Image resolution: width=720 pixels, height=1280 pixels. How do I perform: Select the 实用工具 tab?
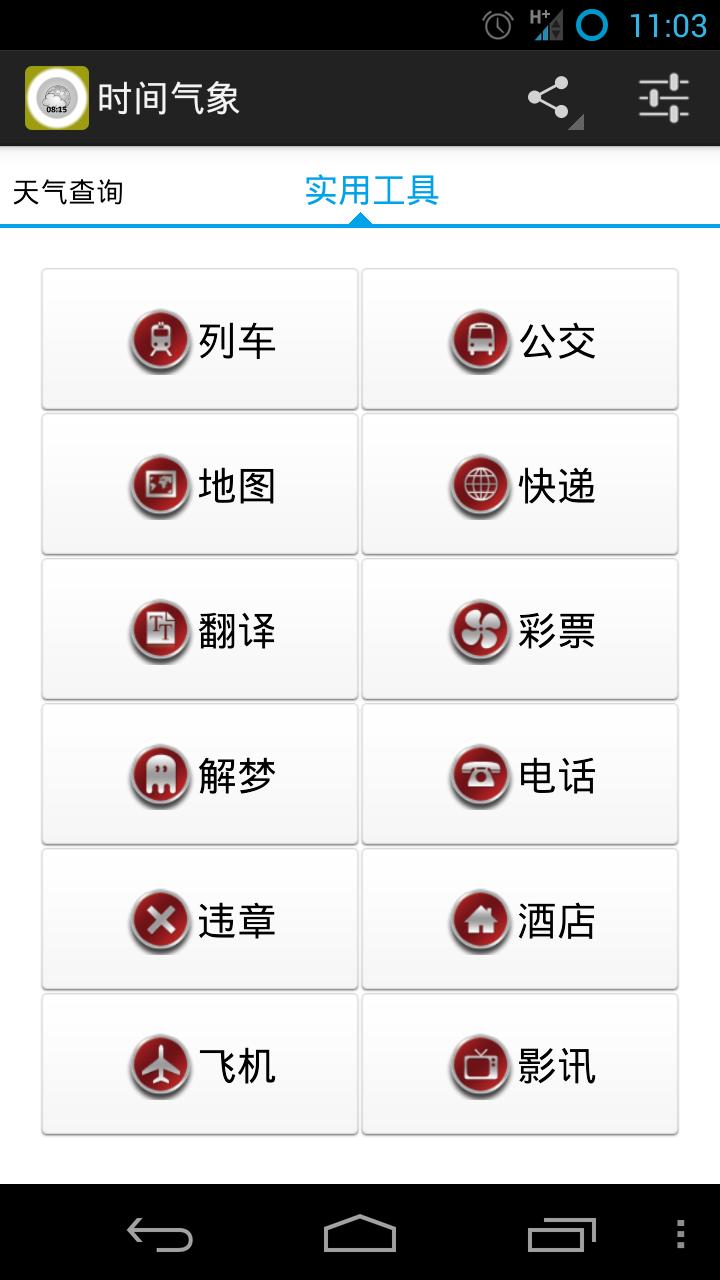(x=372, y=190)
